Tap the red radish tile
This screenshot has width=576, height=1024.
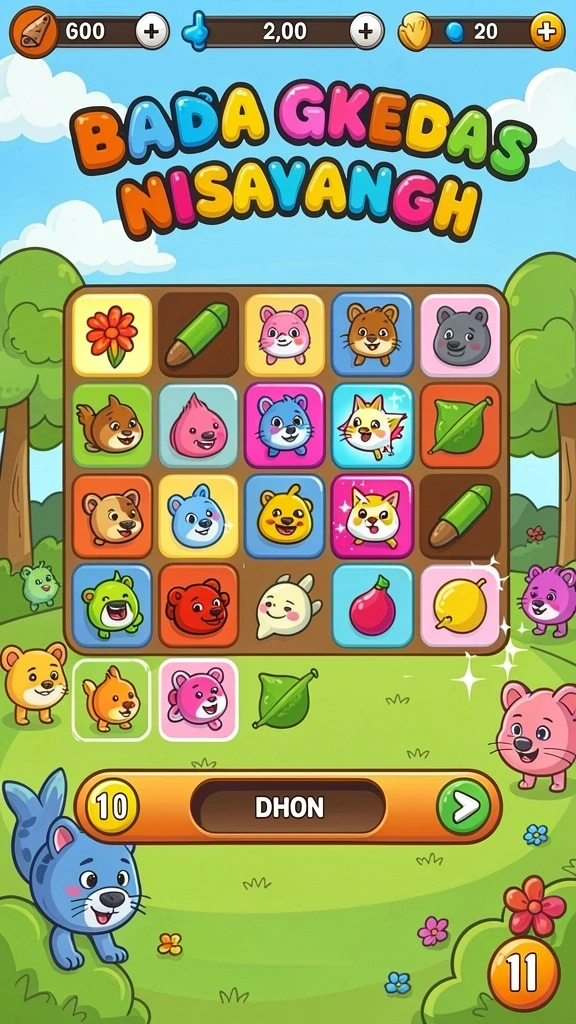tap(372, 605)
